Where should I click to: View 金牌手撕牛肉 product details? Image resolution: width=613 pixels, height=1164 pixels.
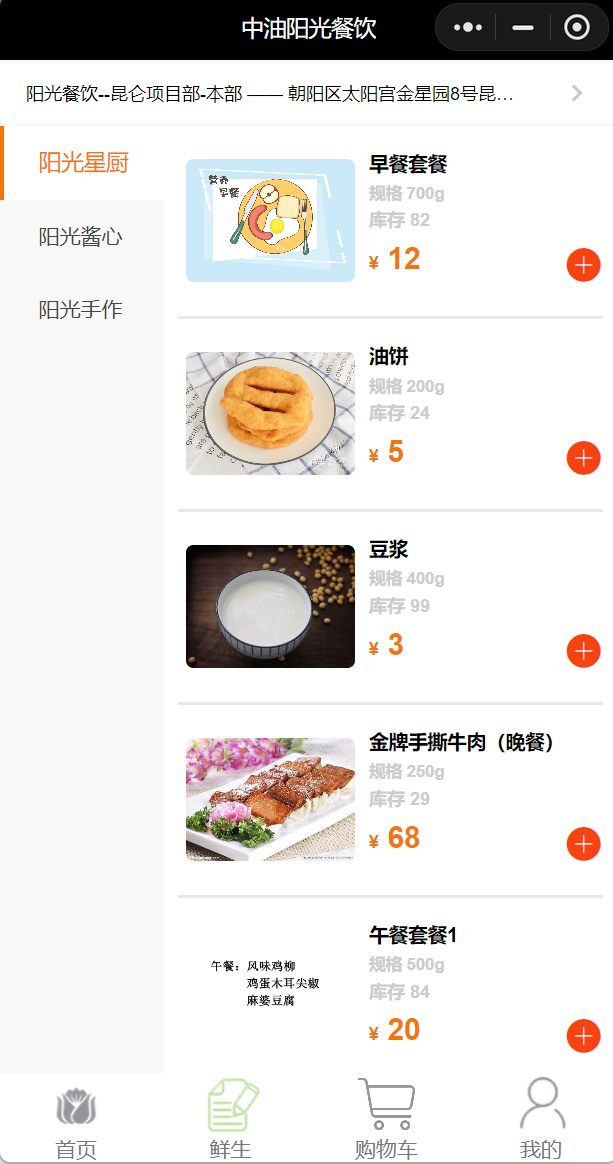[270, 799]
